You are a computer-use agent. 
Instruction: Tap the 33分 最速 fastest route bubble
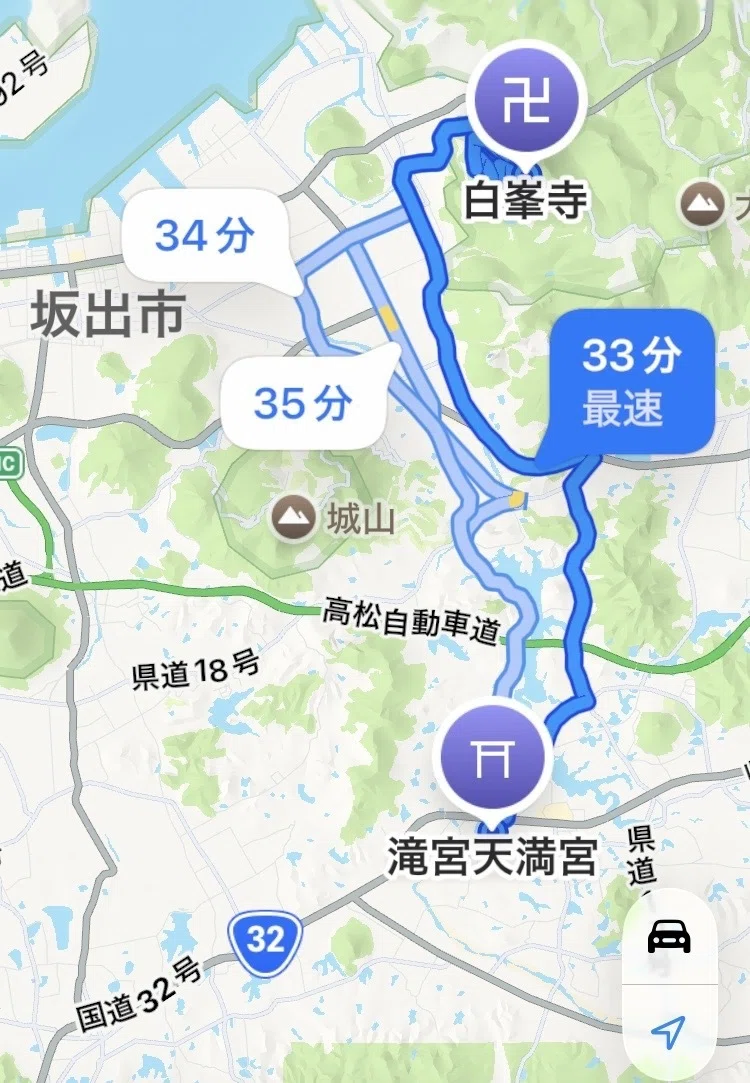coord(630,381)
